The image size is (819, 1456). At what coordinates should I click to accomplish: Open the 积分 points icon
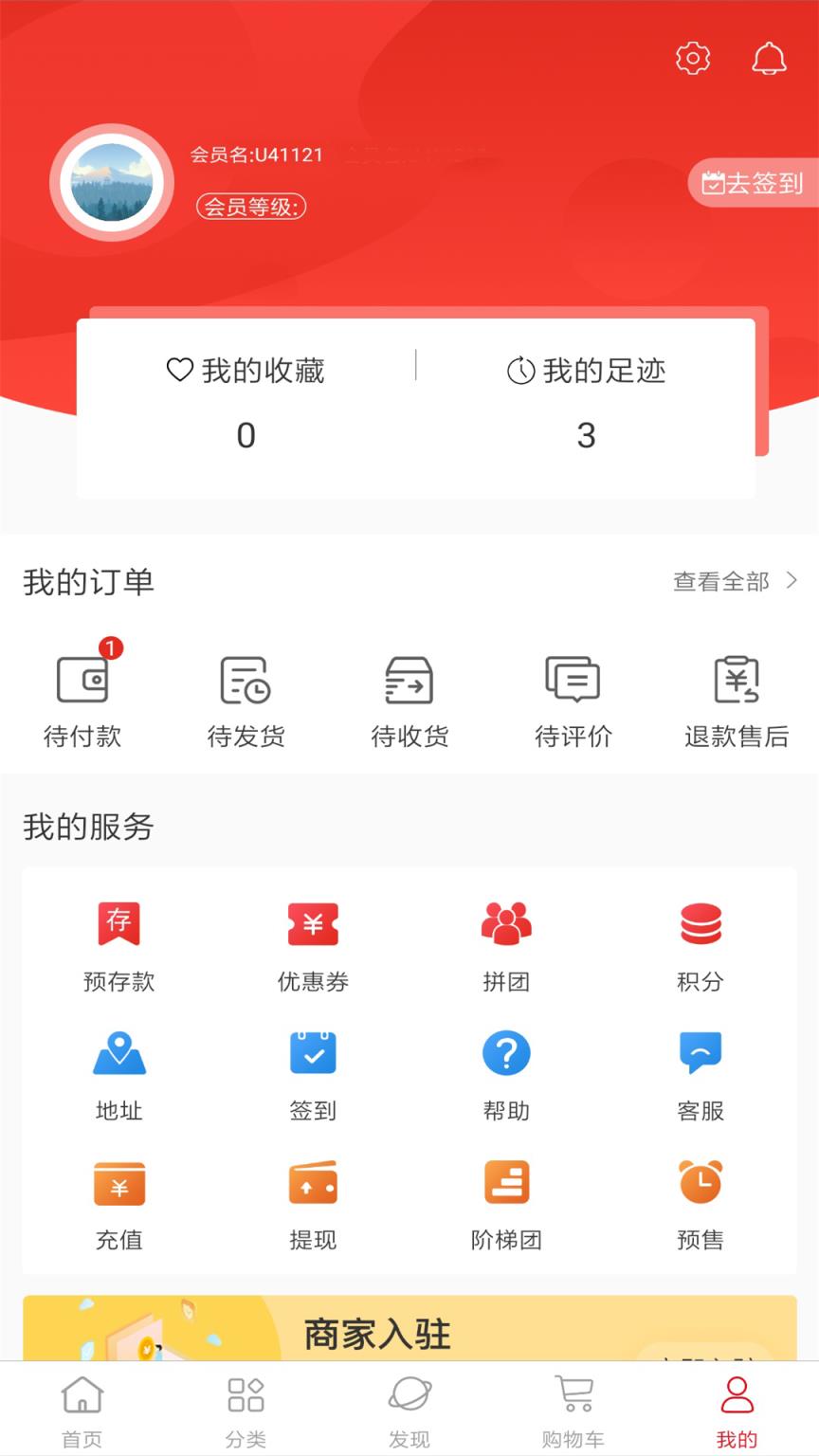click(x=701, y=943)
